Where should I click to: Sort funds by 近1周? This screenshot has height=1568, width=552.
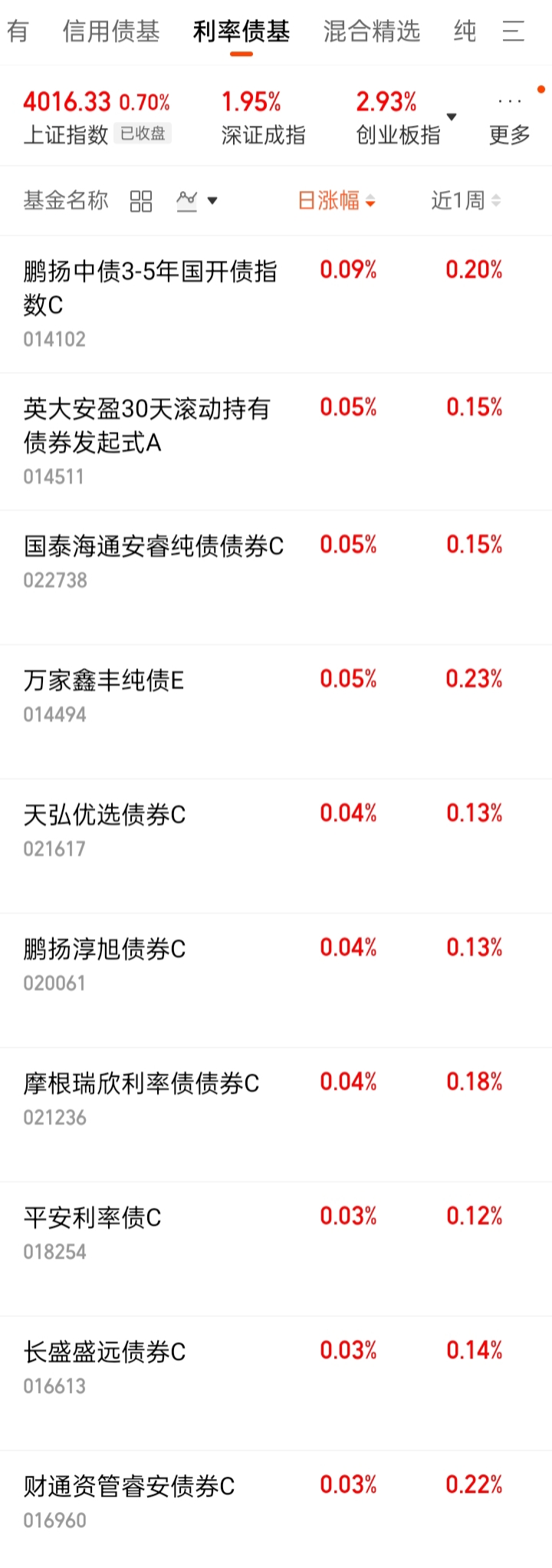click(x=466, y=201)
